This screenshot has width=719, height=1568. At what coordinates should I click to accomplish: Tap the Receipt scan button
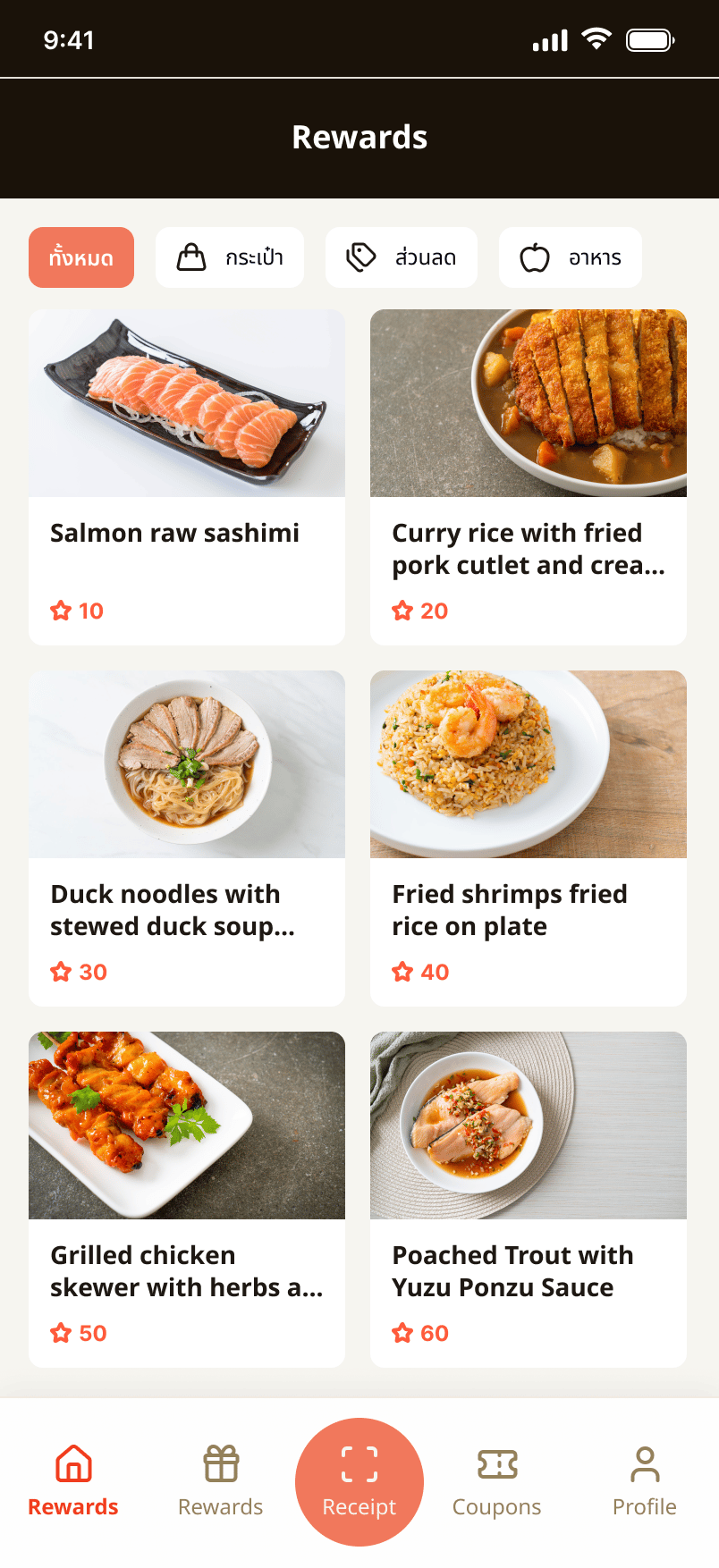pyautogui.click(x=359, y=1482)
